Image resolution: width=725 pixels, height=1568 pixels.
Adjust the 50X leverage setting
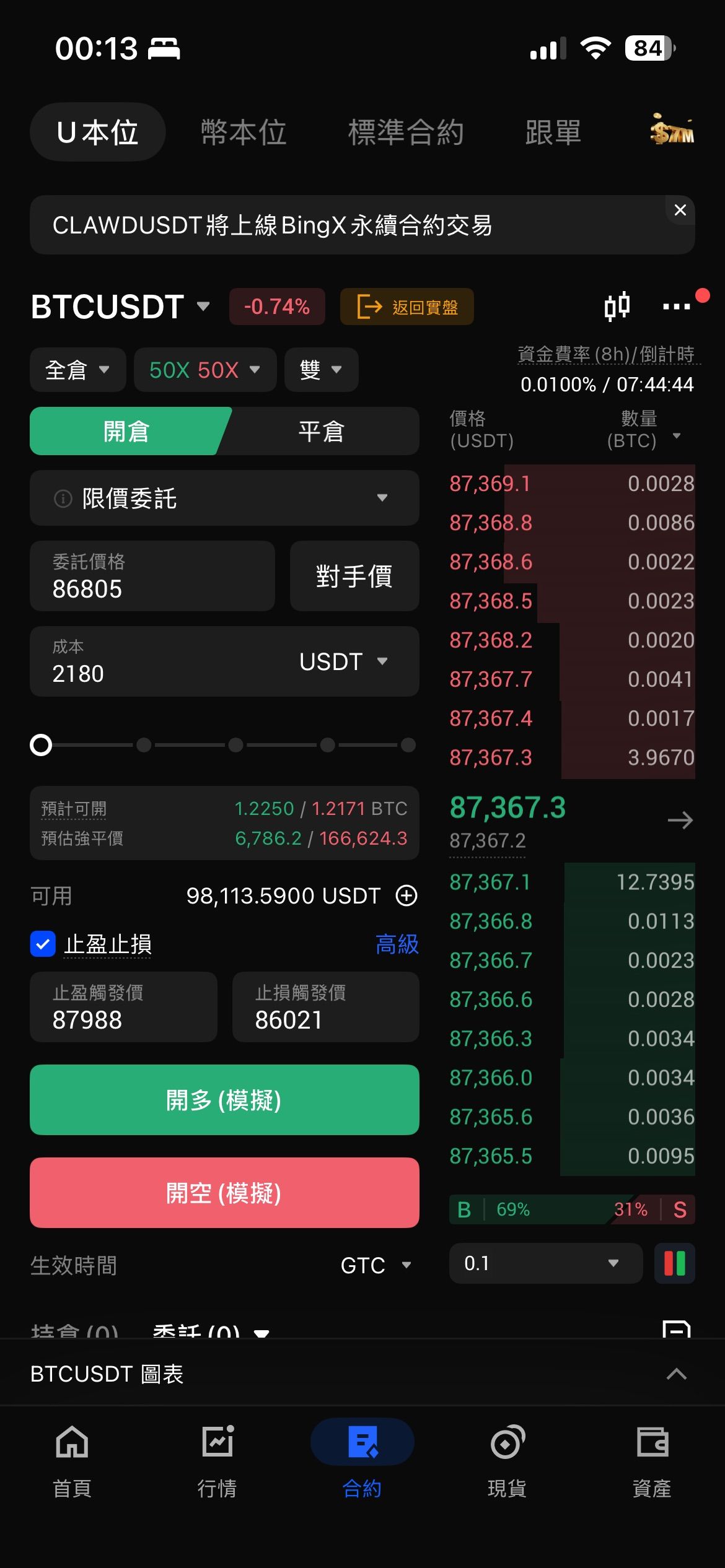coord(204,370)
